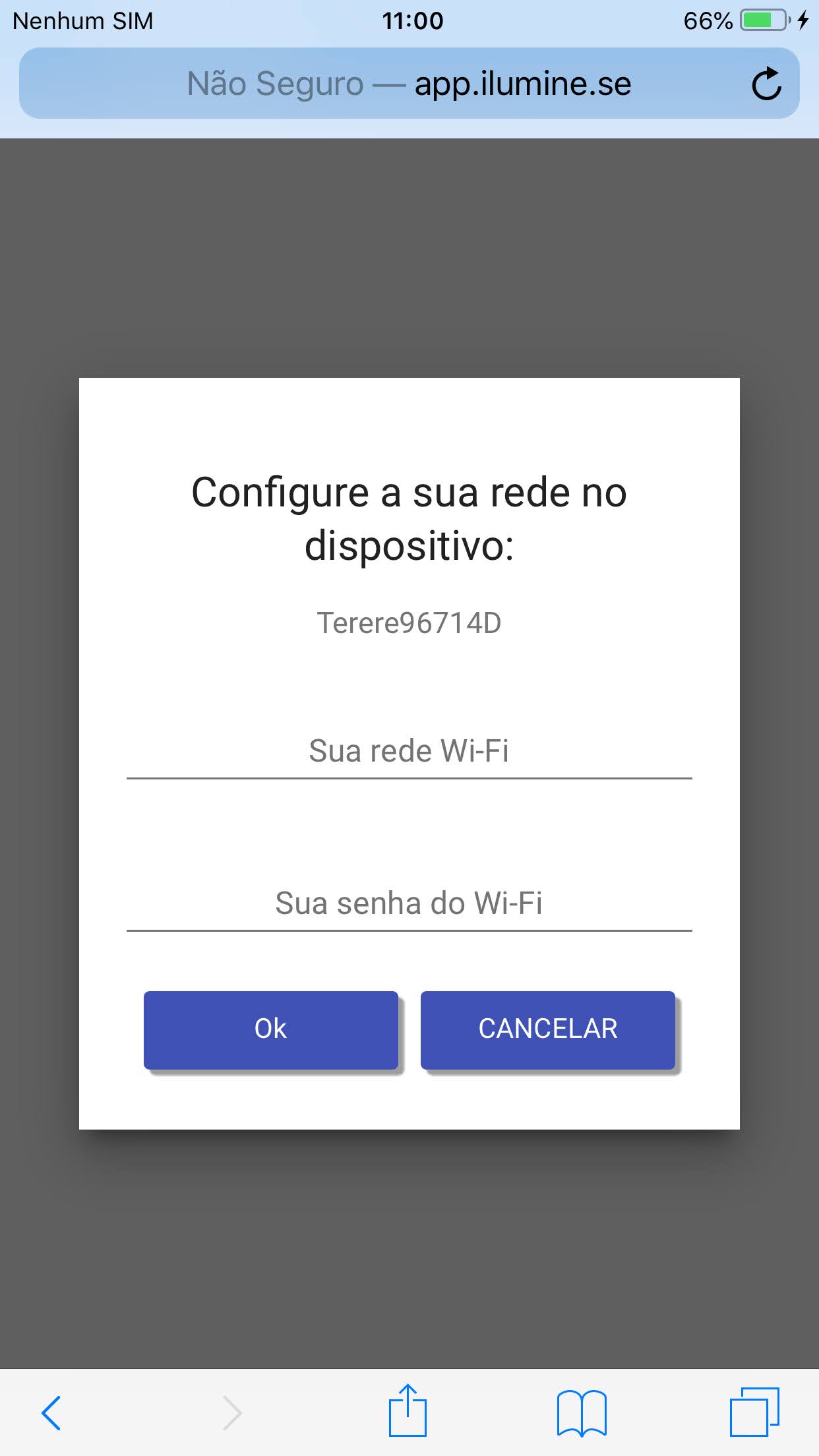View open browser tabs
Screen dimensions: 819x1456
coord(754,1412)
